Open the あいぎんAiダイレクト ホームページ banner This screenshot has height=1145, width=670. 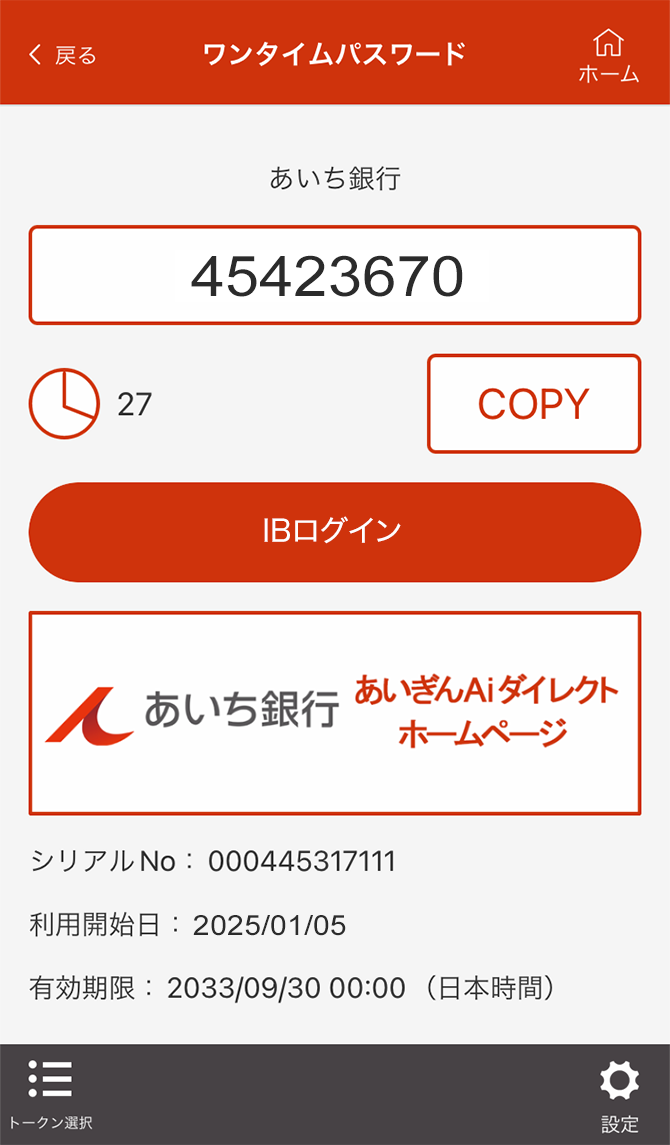click(x=334, y=713)
